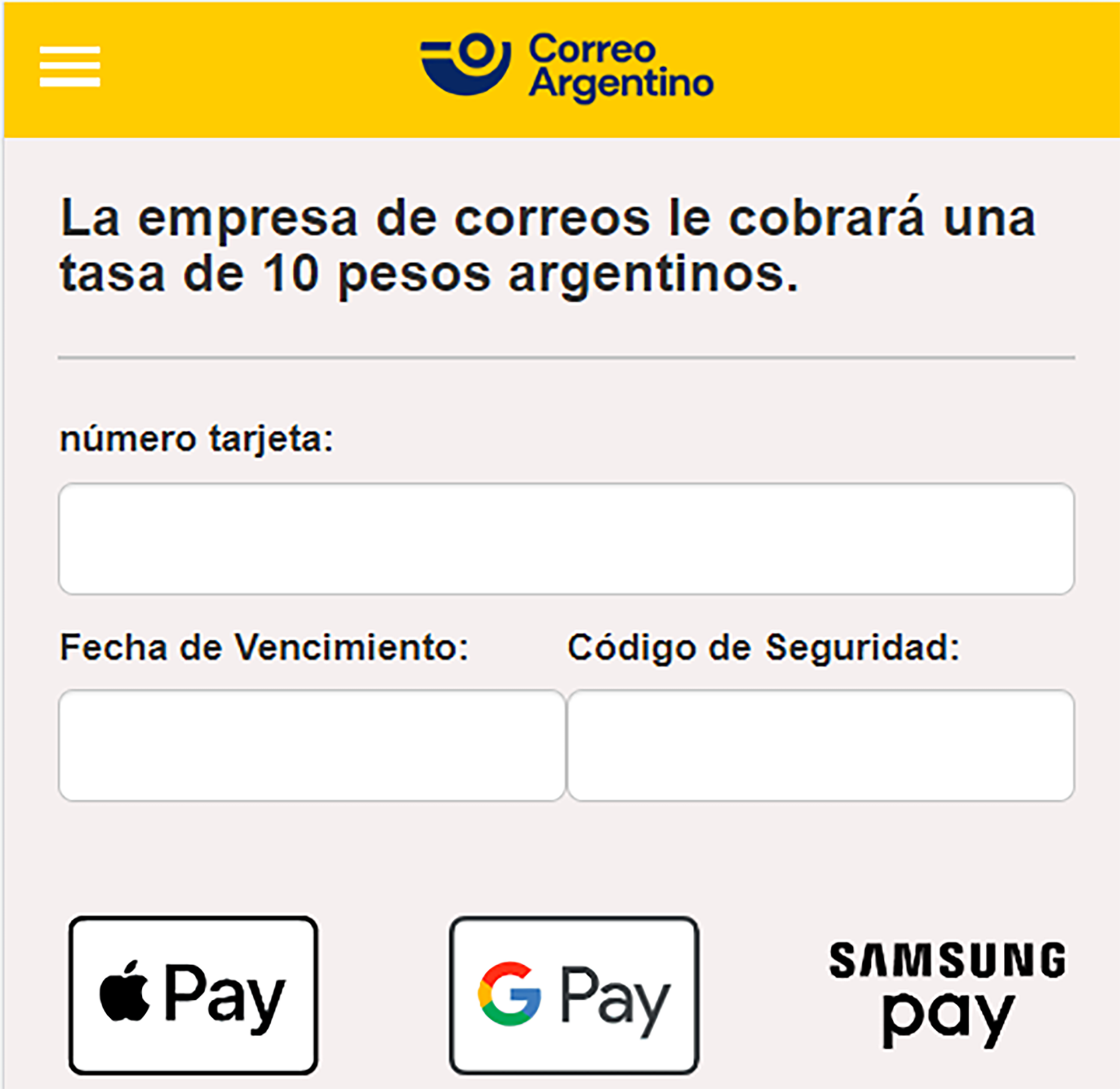Pay with Google Pay
Image resolution: width=1120 pixels, height=1089 pixels.
click(x=574, y=995)
